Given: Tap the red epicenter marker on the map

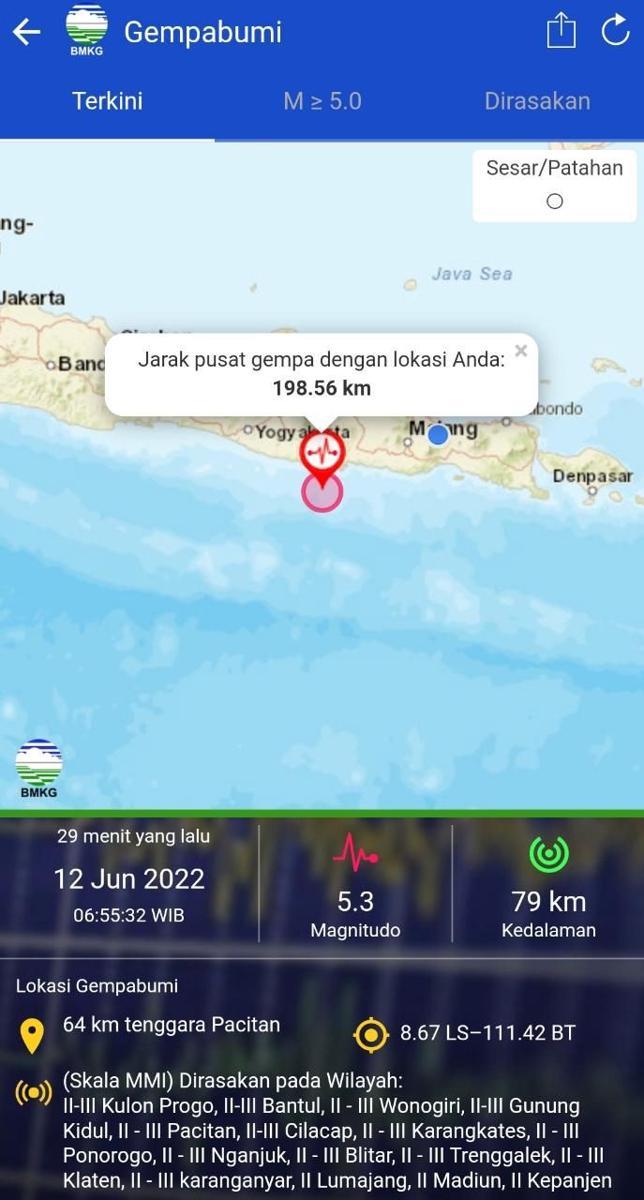Looking at the screenshot, I should [x=322, y=453].
